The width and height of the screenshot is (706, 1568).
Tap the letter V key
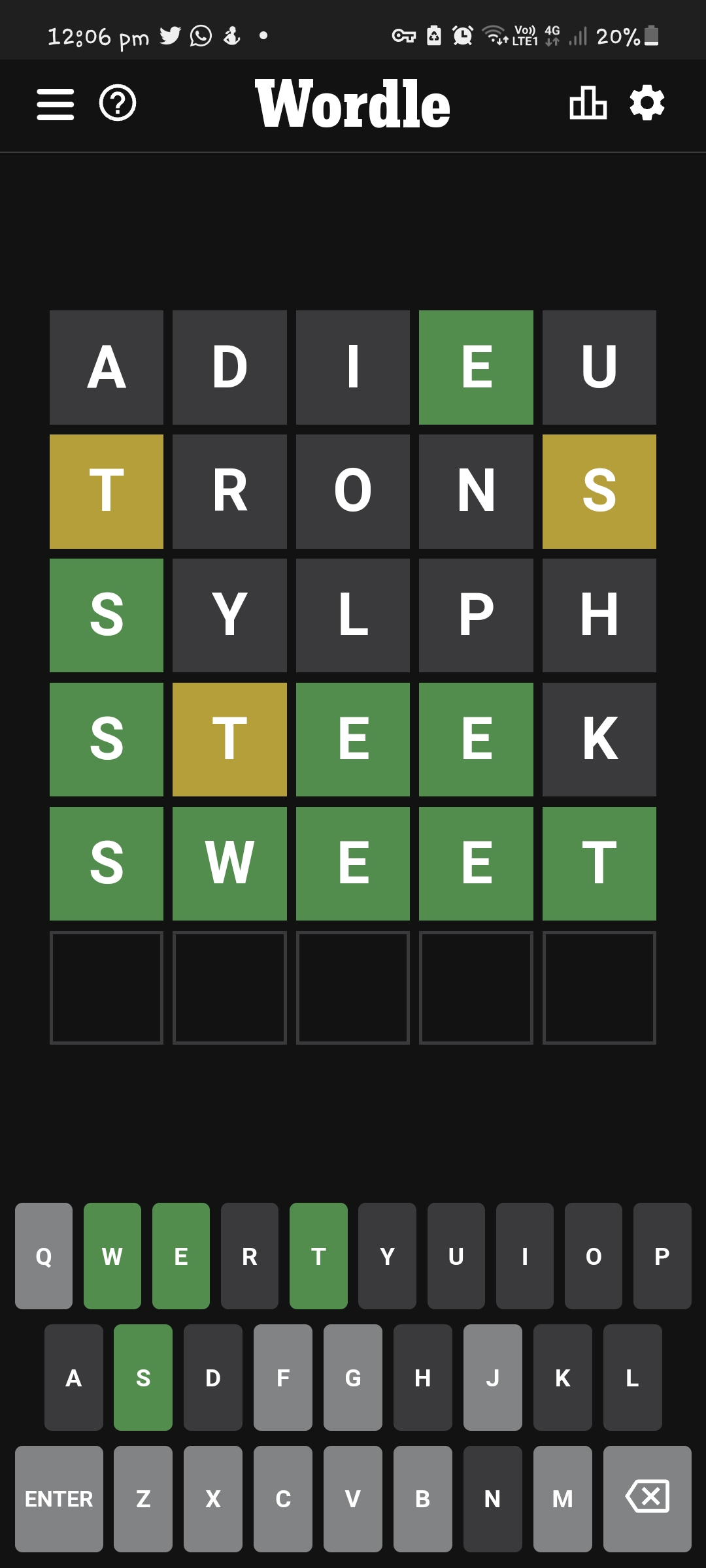pyautogui.click(x=353, y=1499)
